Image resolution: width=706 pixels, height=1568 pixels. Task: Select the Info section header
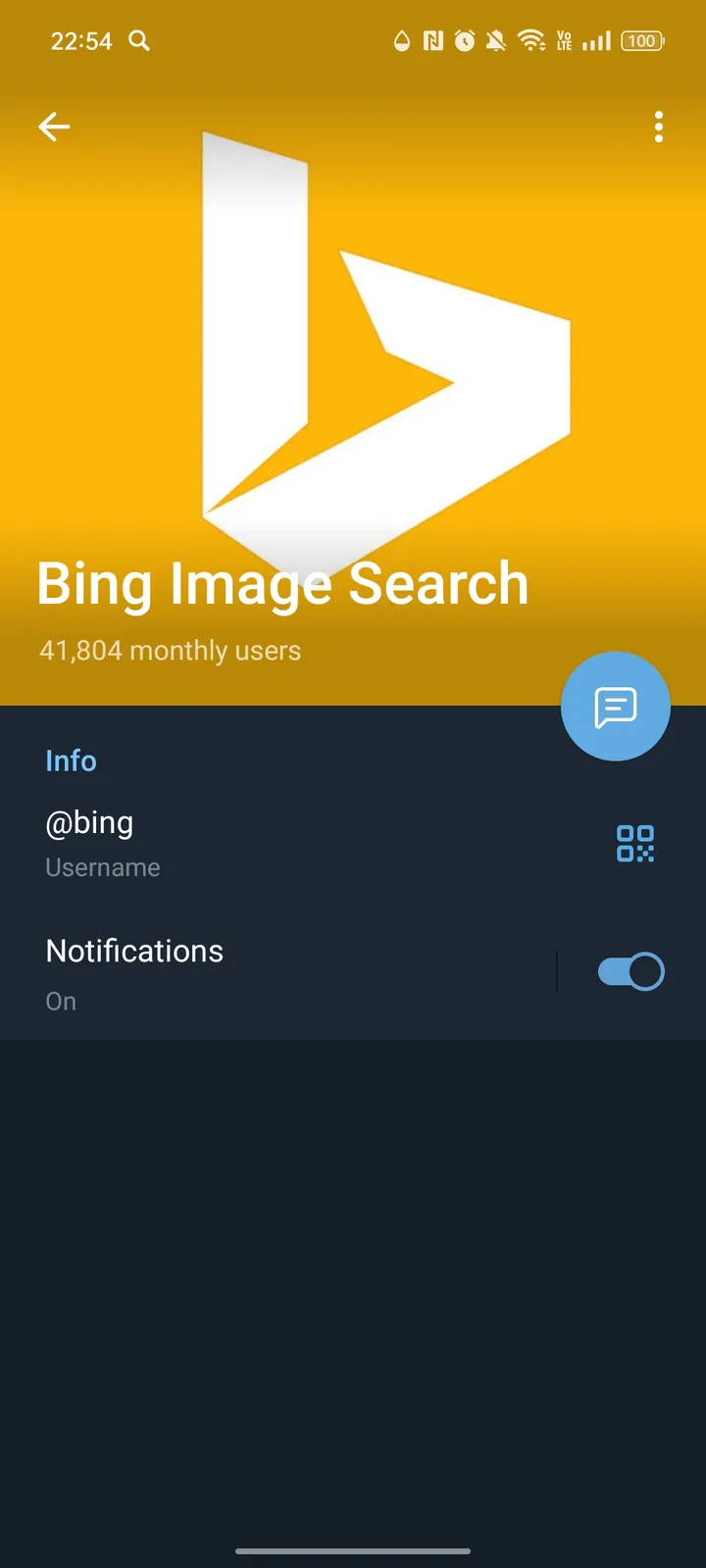click(71, 760)
